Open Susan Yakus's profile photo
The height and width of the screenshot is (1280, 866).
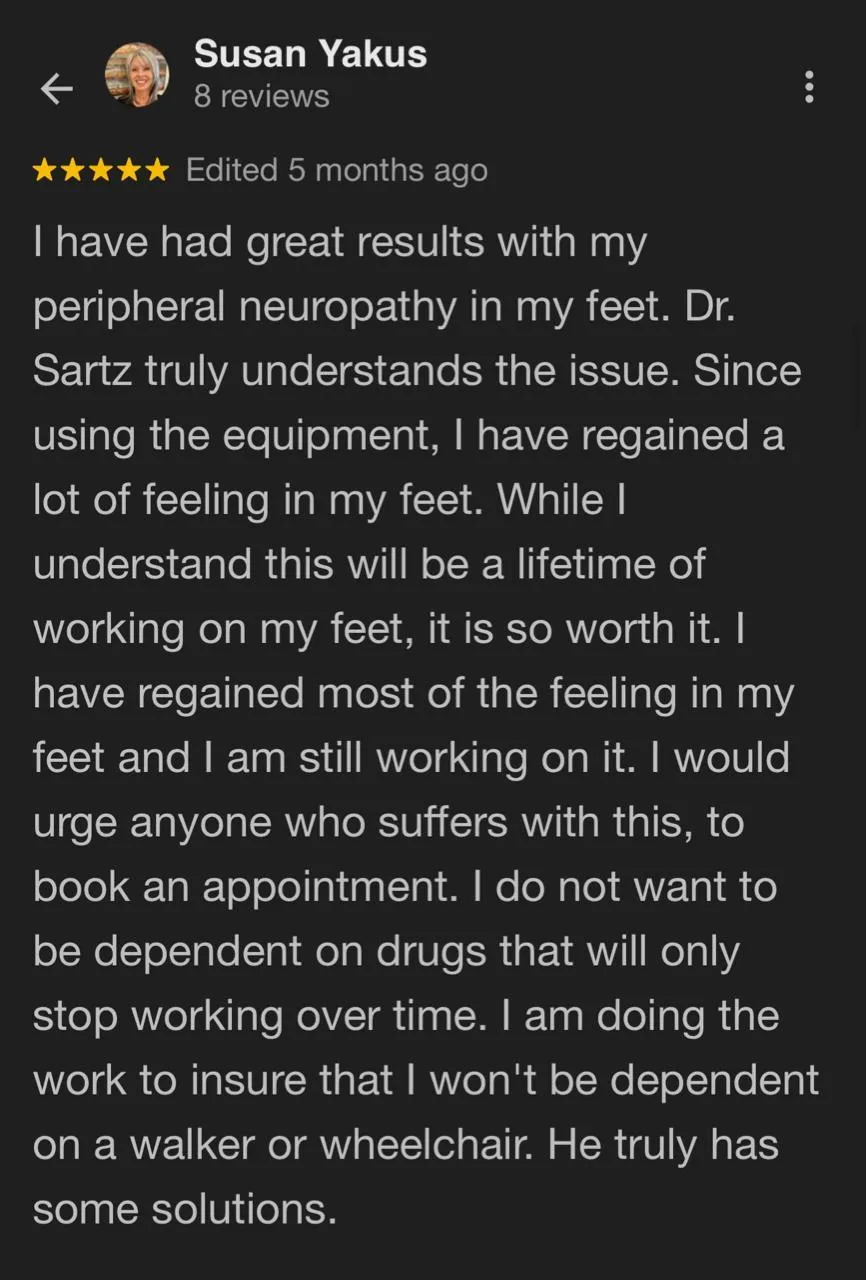137,76
